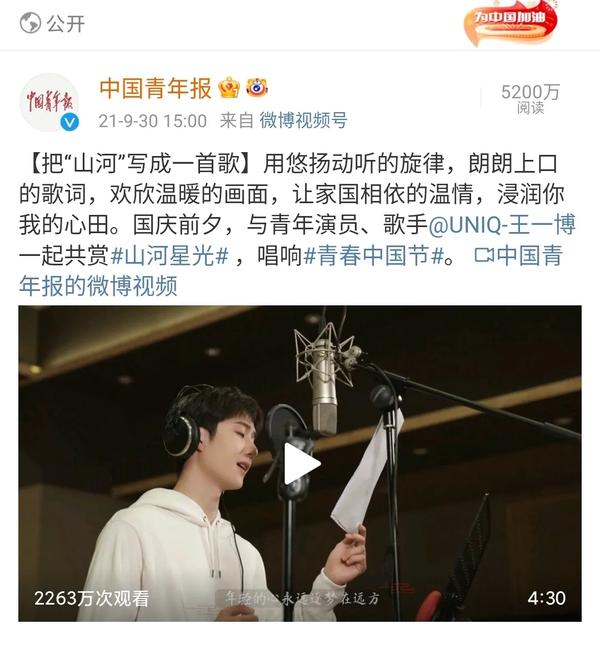Open the 中国青年报 account name
Image resolution: width=600 pixels, height=659 pixels.
(x=155, y=88)
